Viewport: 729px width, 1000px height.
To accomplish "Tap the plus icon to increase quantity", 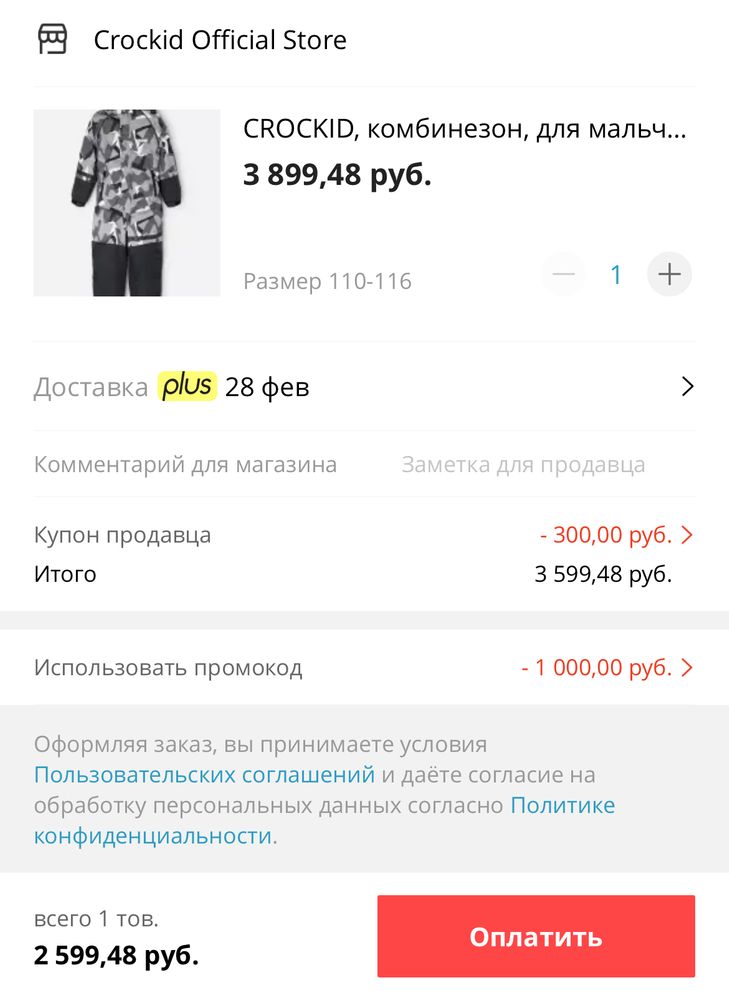I will 668,274.
